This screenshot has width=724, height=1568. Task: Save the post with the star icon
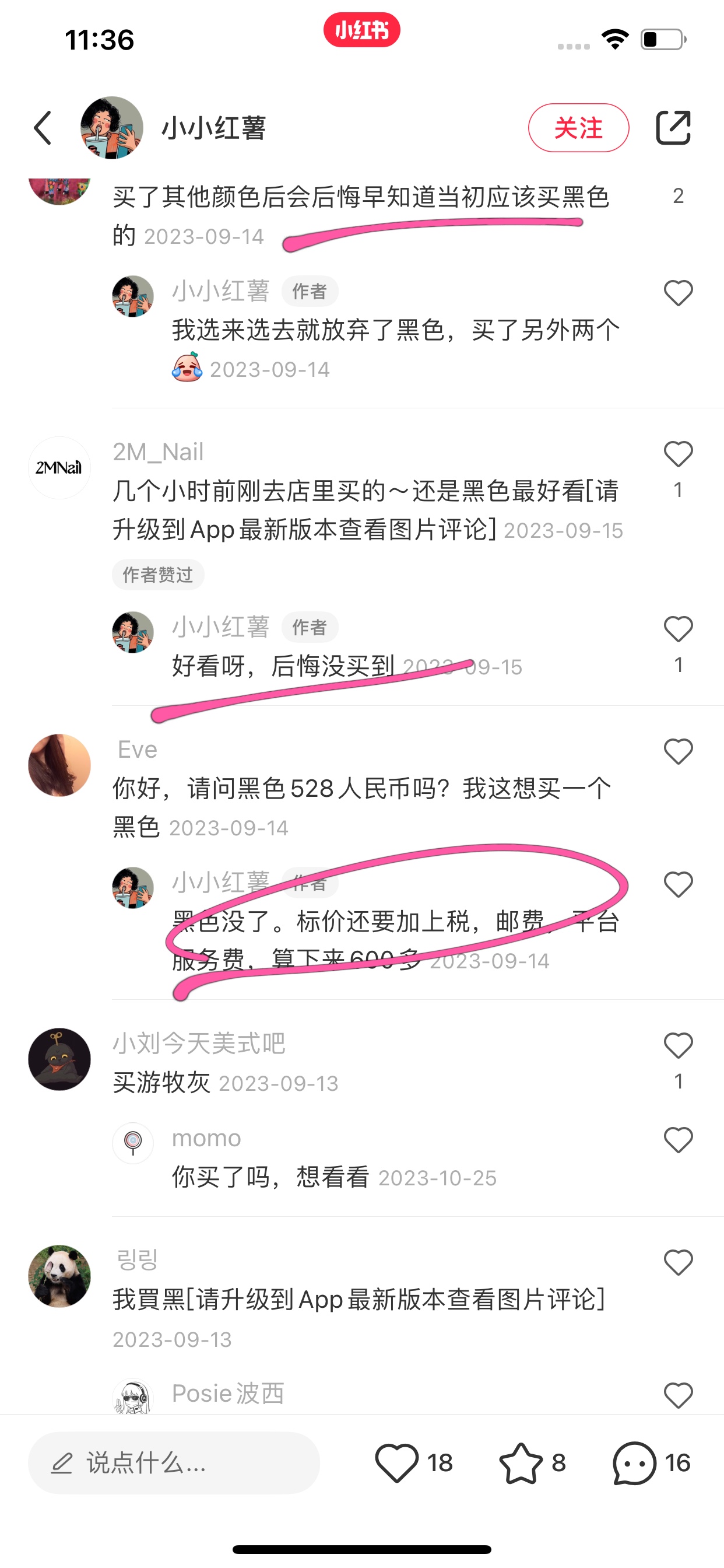coord(521,1462)
